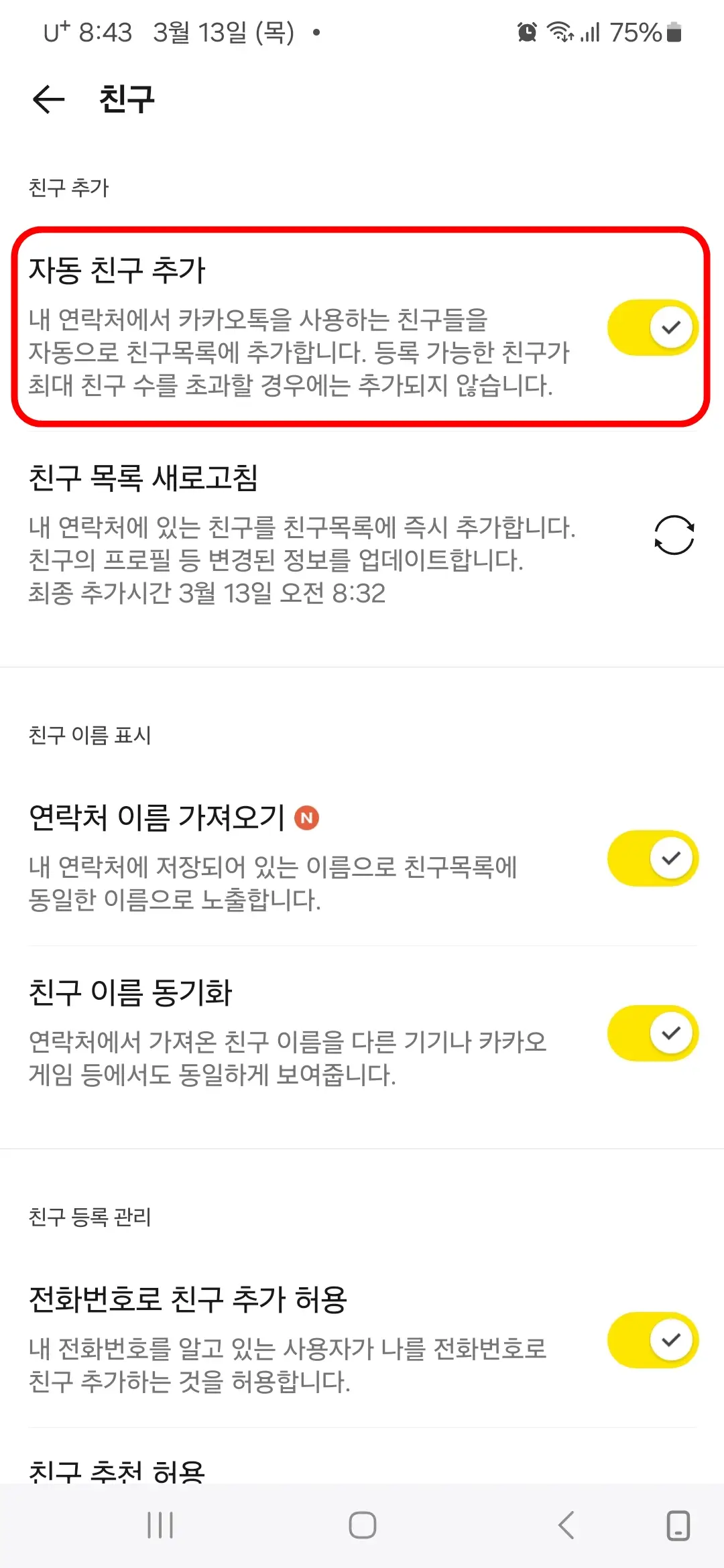Tap the Wi-Fi icon in the status bar
The image size is (724, 1568).
click(x=560, y=31)
